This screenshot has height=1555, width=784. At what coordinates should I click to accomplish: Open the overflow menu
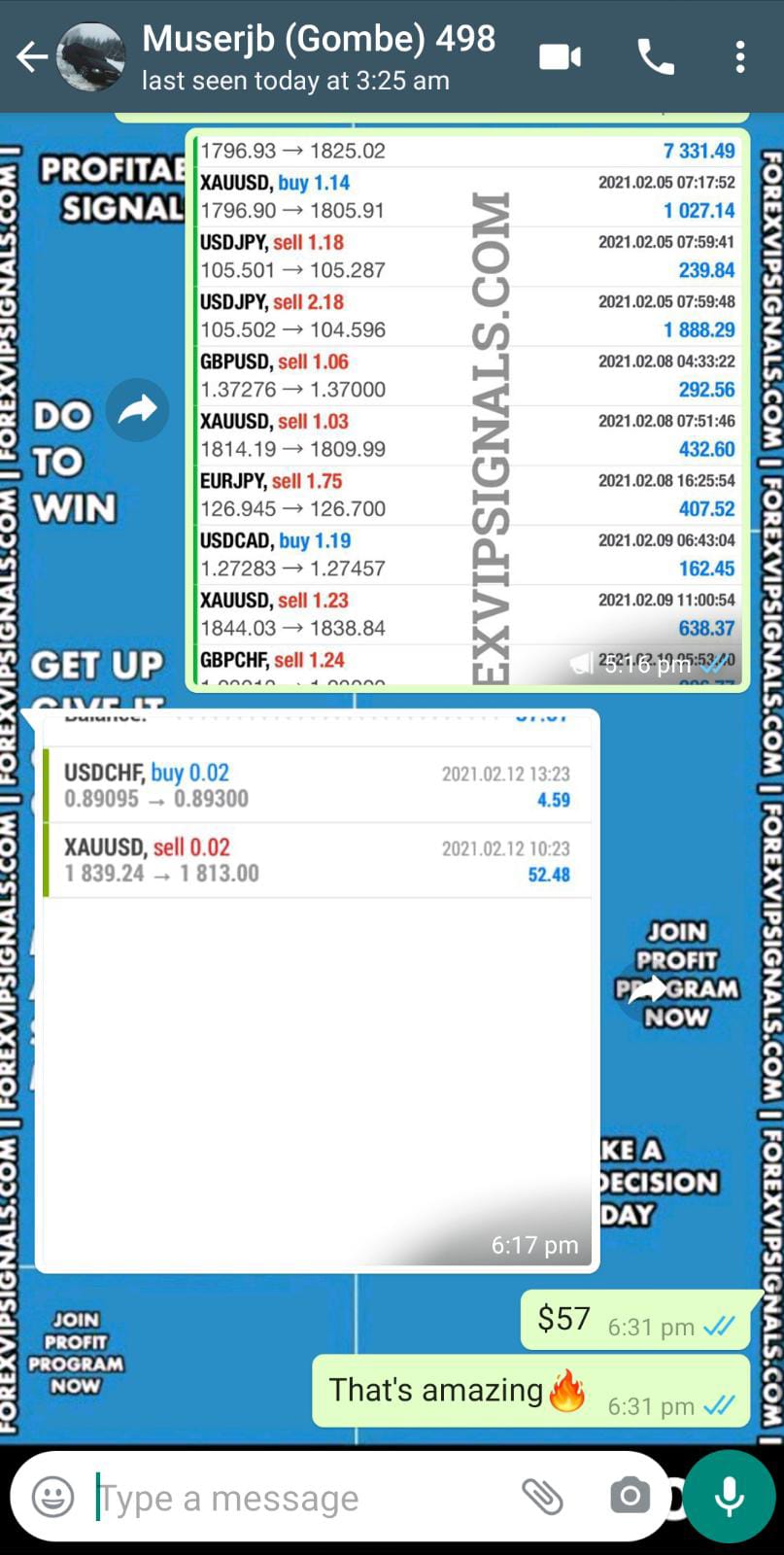[x=740, y=57]
